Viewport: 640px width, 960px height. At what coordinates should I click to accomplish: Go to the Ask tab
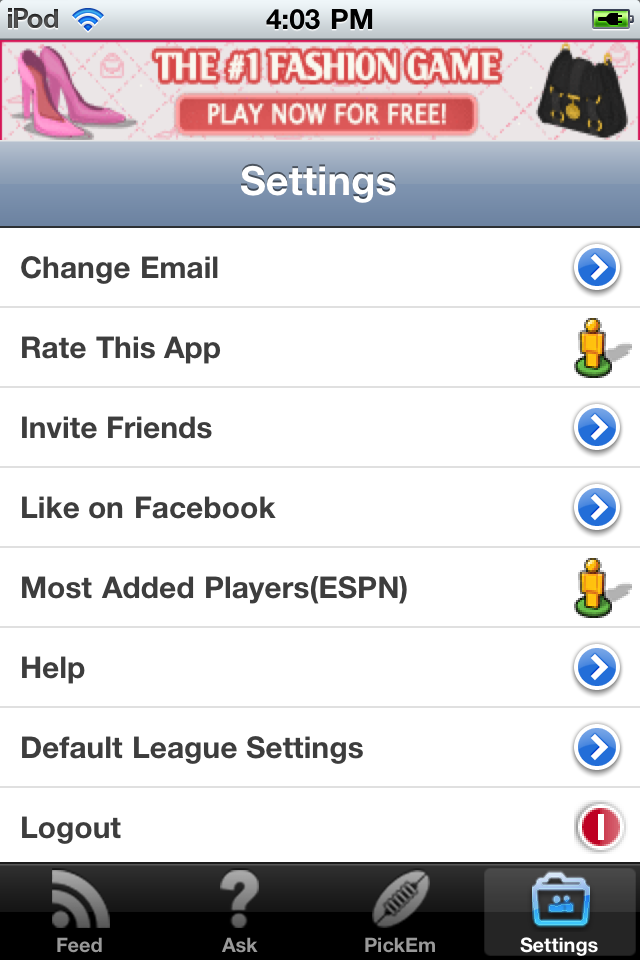pos(239,912)
